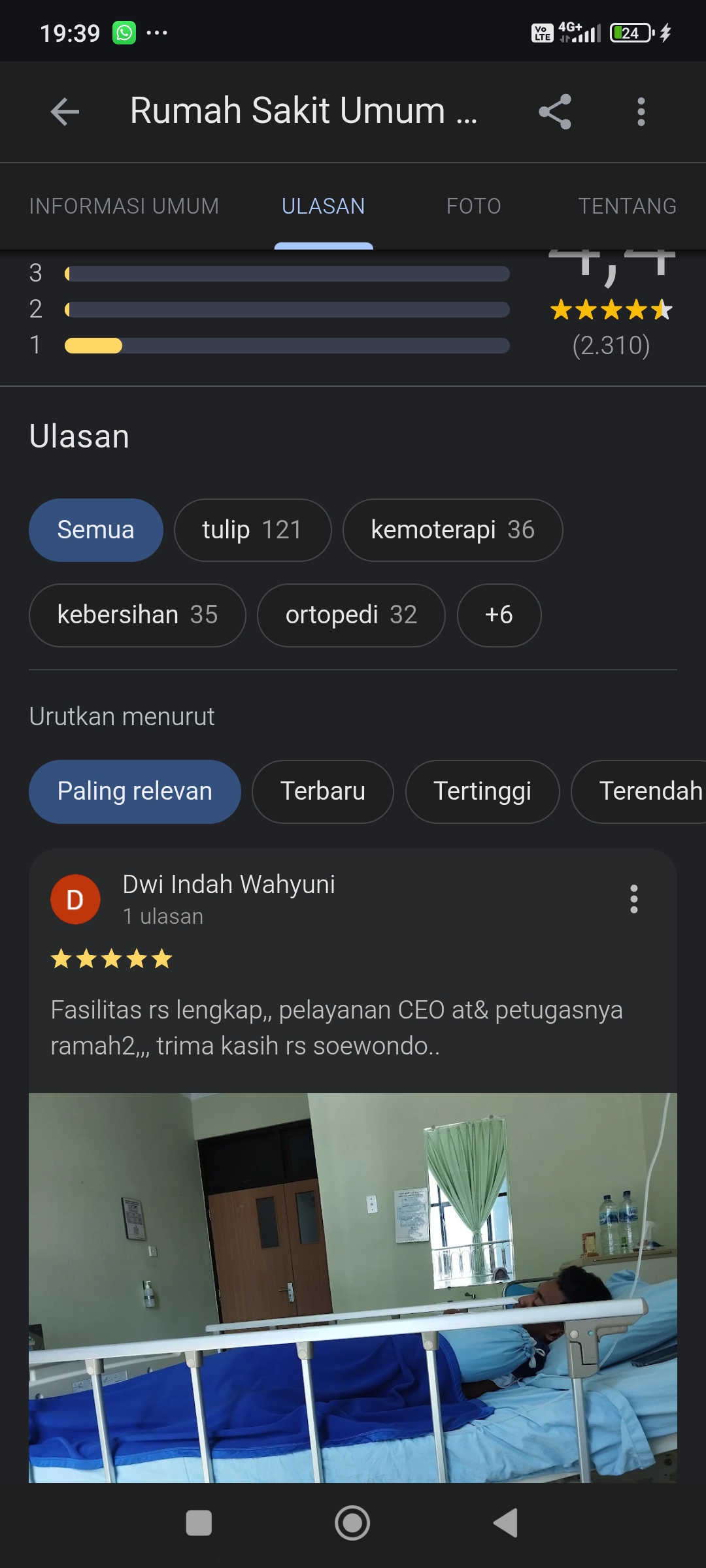The height and width of the screenshot is (1568, 706).
Task: Share this hospital listing
Action: pos(555,111)
